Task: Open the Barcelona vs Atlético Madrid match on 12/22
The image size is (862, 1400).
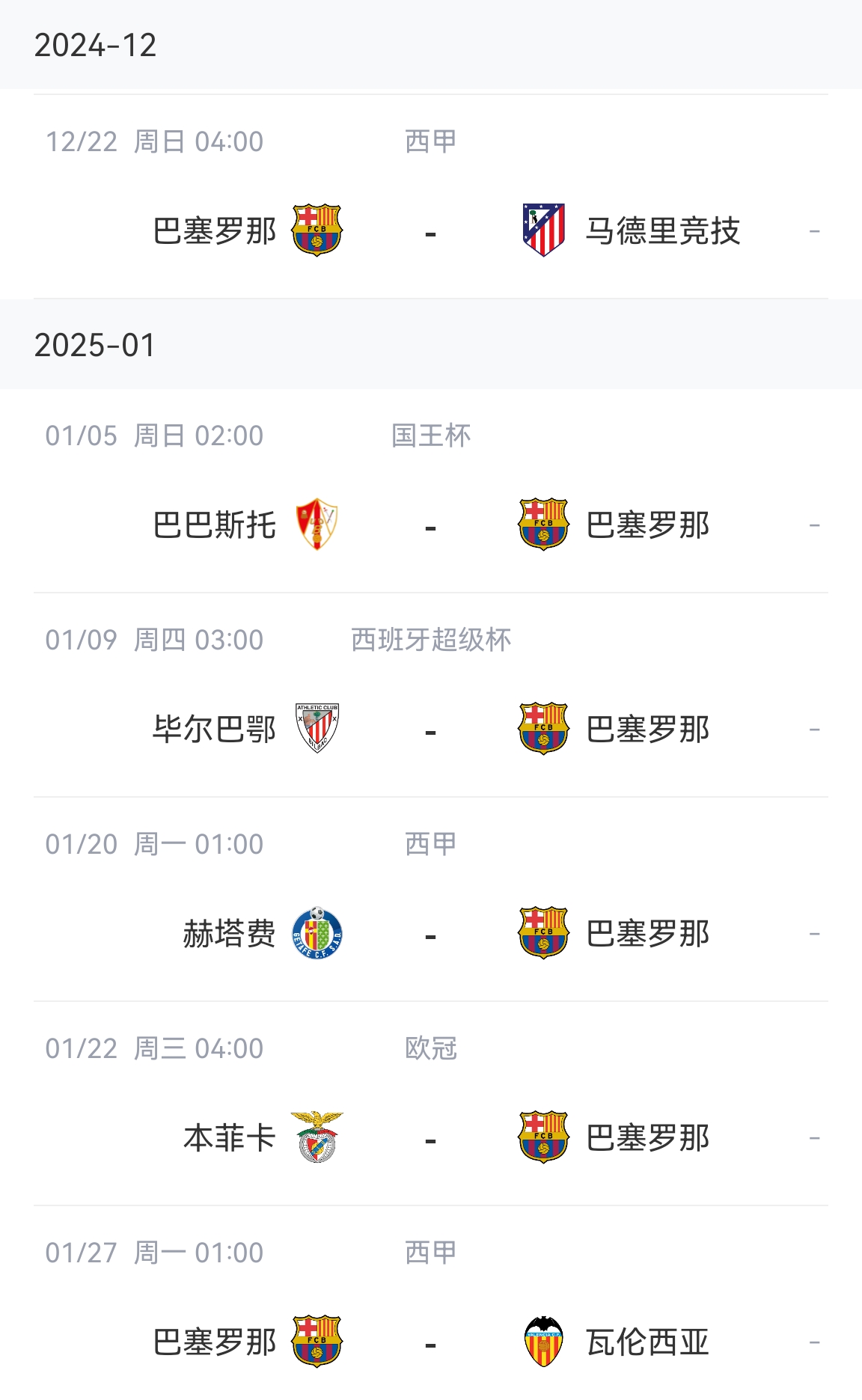Action: 430,231
